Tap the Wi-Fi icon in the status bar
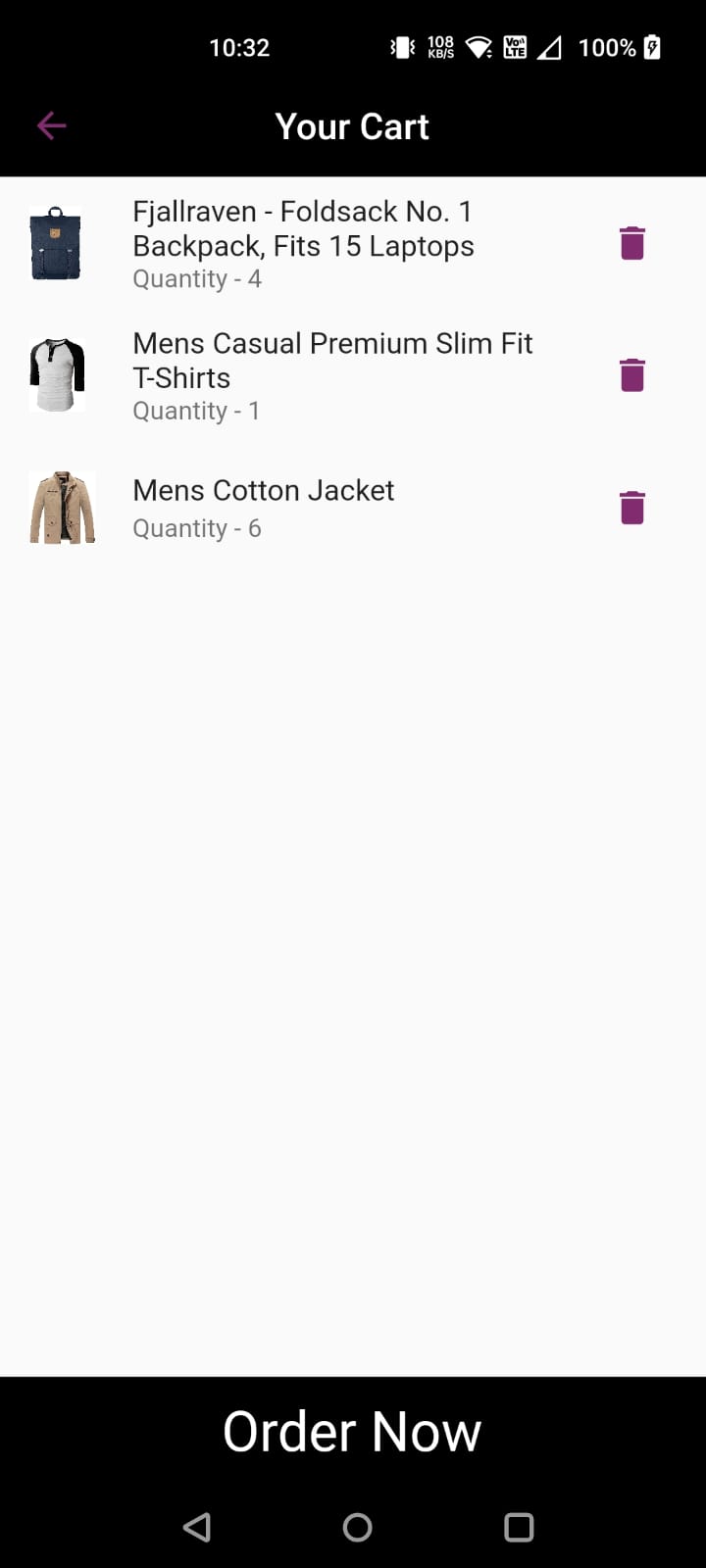Viewport: 706px width, 1568px height. [478, 46]
